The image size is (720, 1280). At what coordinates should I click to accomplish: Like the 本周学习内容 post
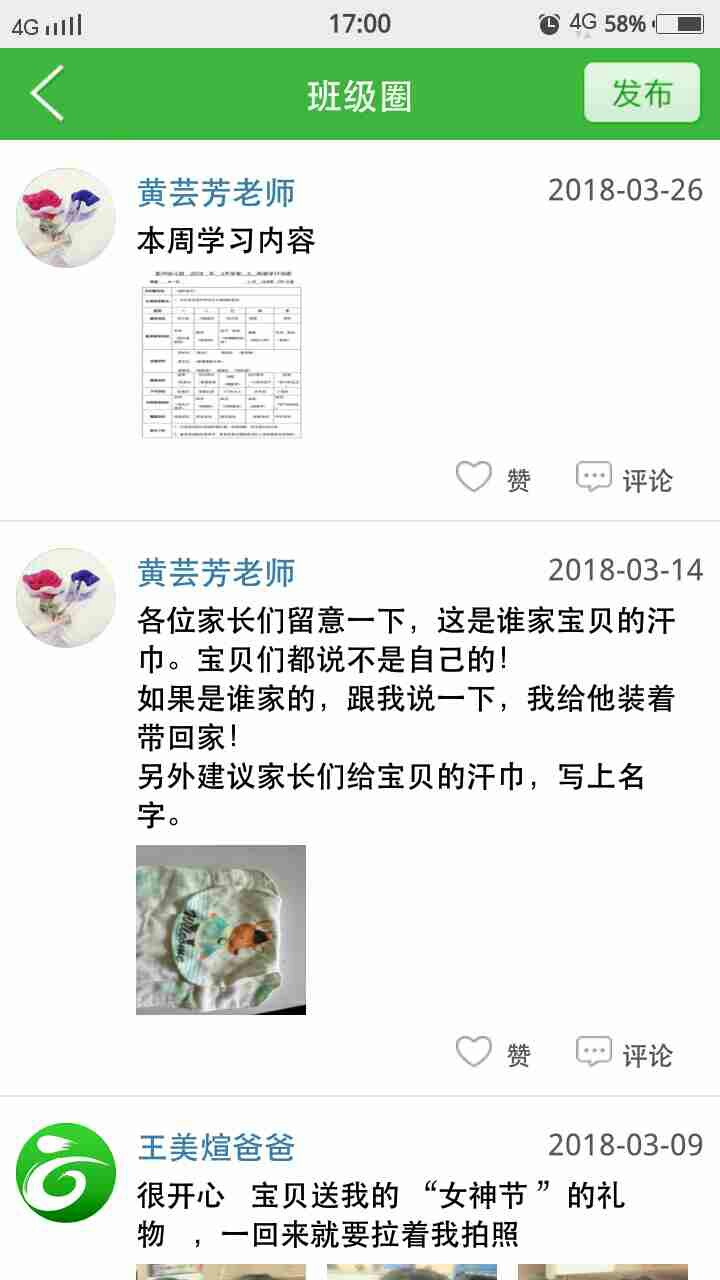tap(493, 479)
